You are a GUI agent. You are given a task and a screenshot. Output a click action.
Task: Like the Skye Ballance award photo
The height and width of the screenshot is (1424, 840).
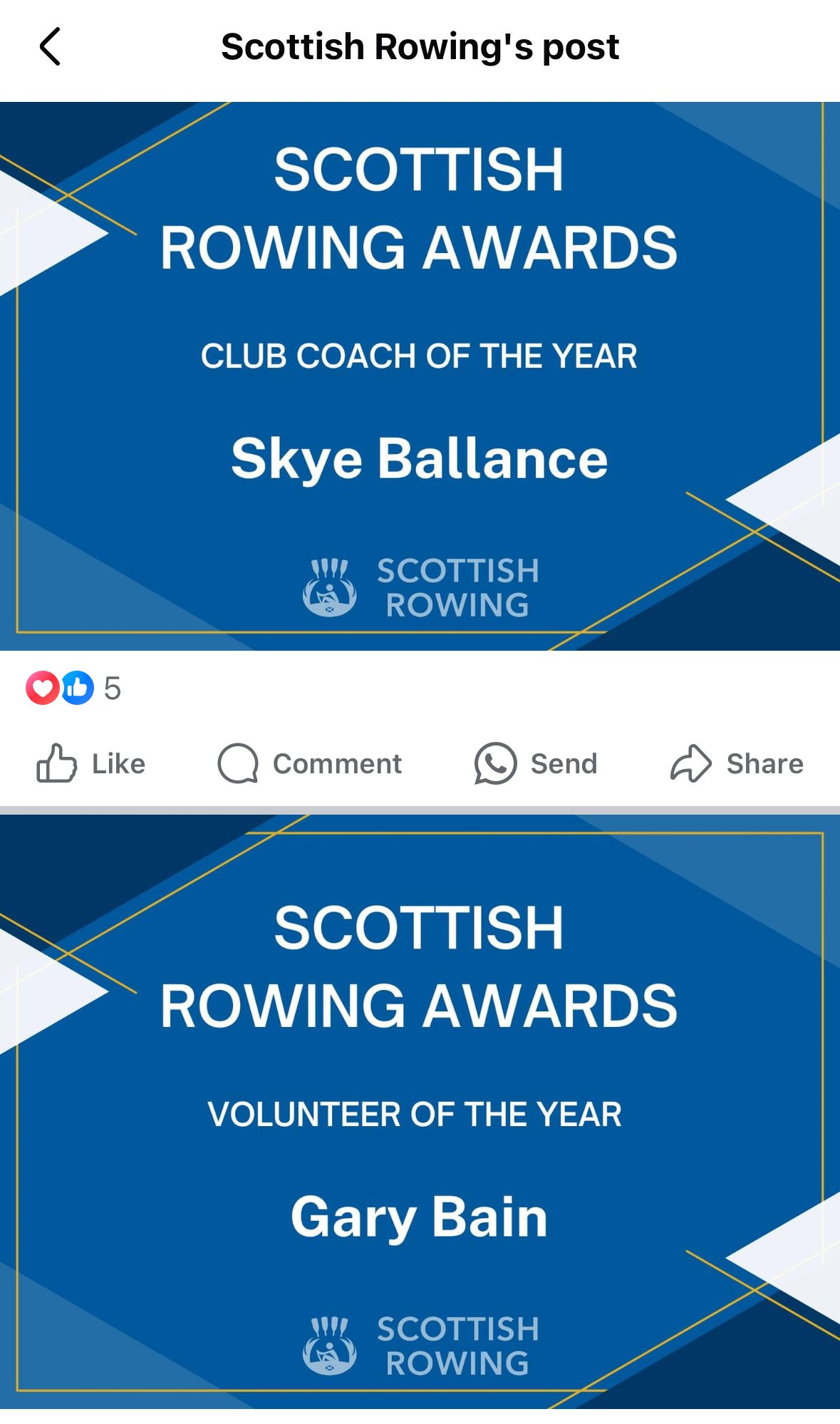pyautogui.click(x=91, y=764)
